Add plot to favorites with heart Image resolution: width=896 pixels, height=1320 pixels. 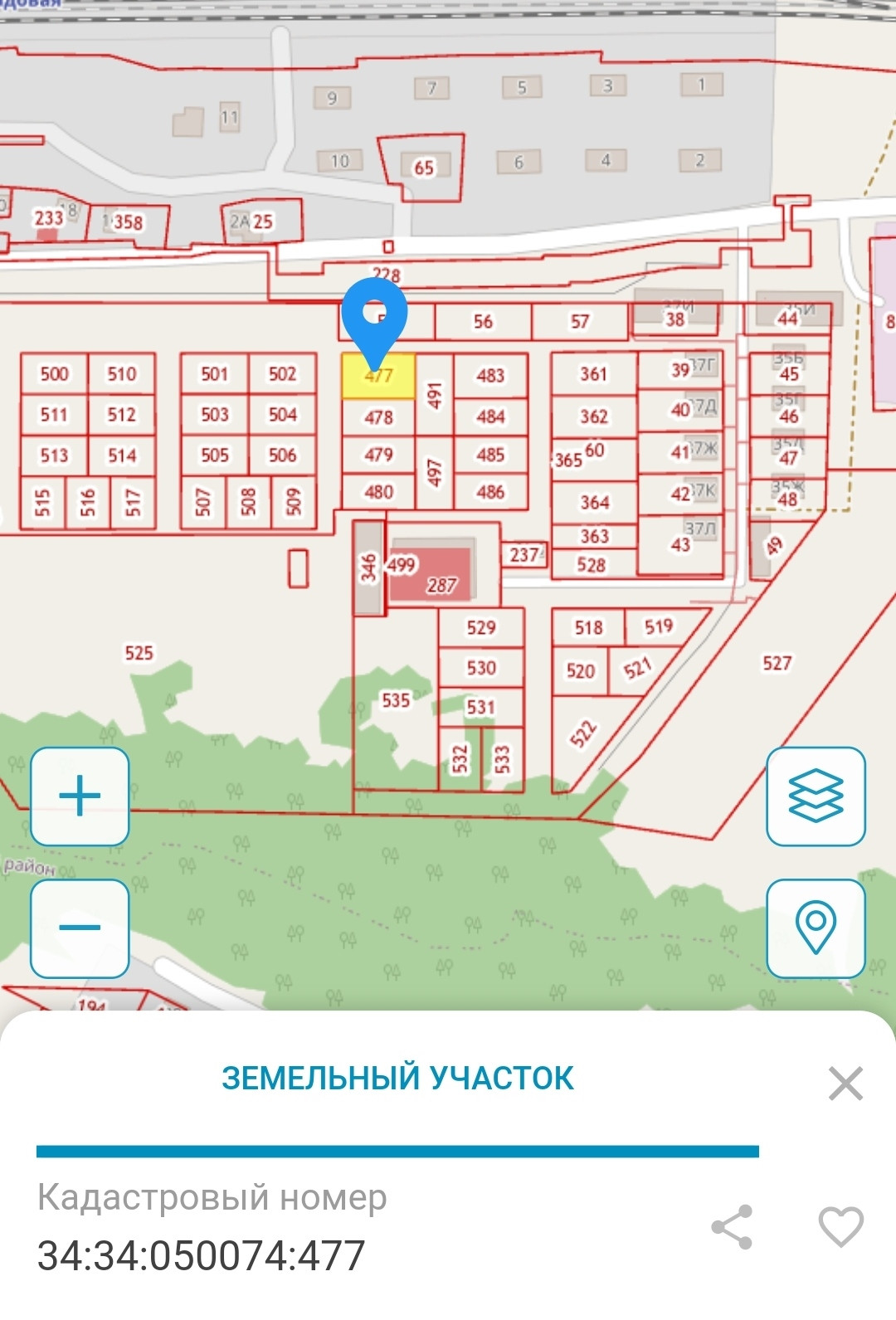(840, 1227)
